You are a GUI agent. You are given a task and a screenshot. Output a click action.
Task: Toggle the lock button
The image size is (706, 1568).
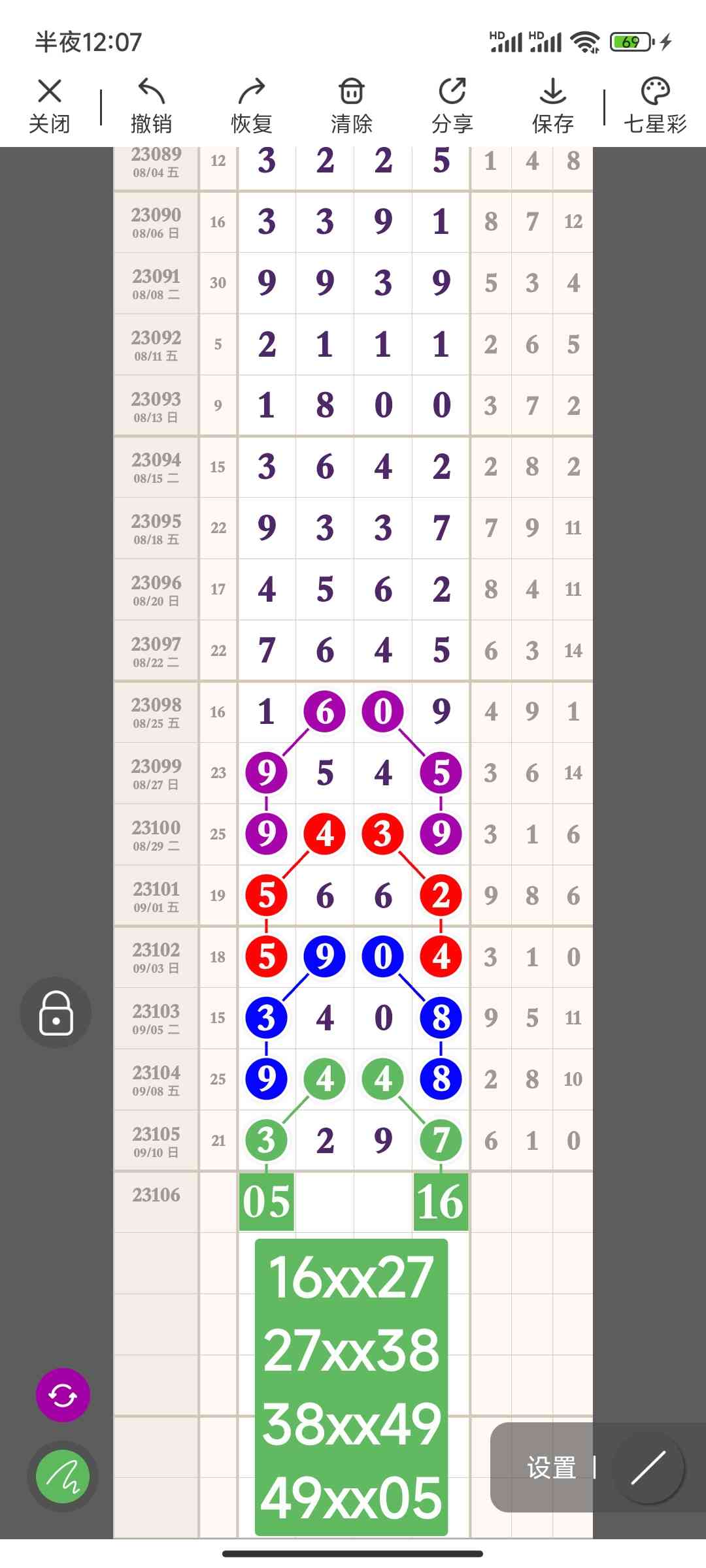[x=56, y=1013]
